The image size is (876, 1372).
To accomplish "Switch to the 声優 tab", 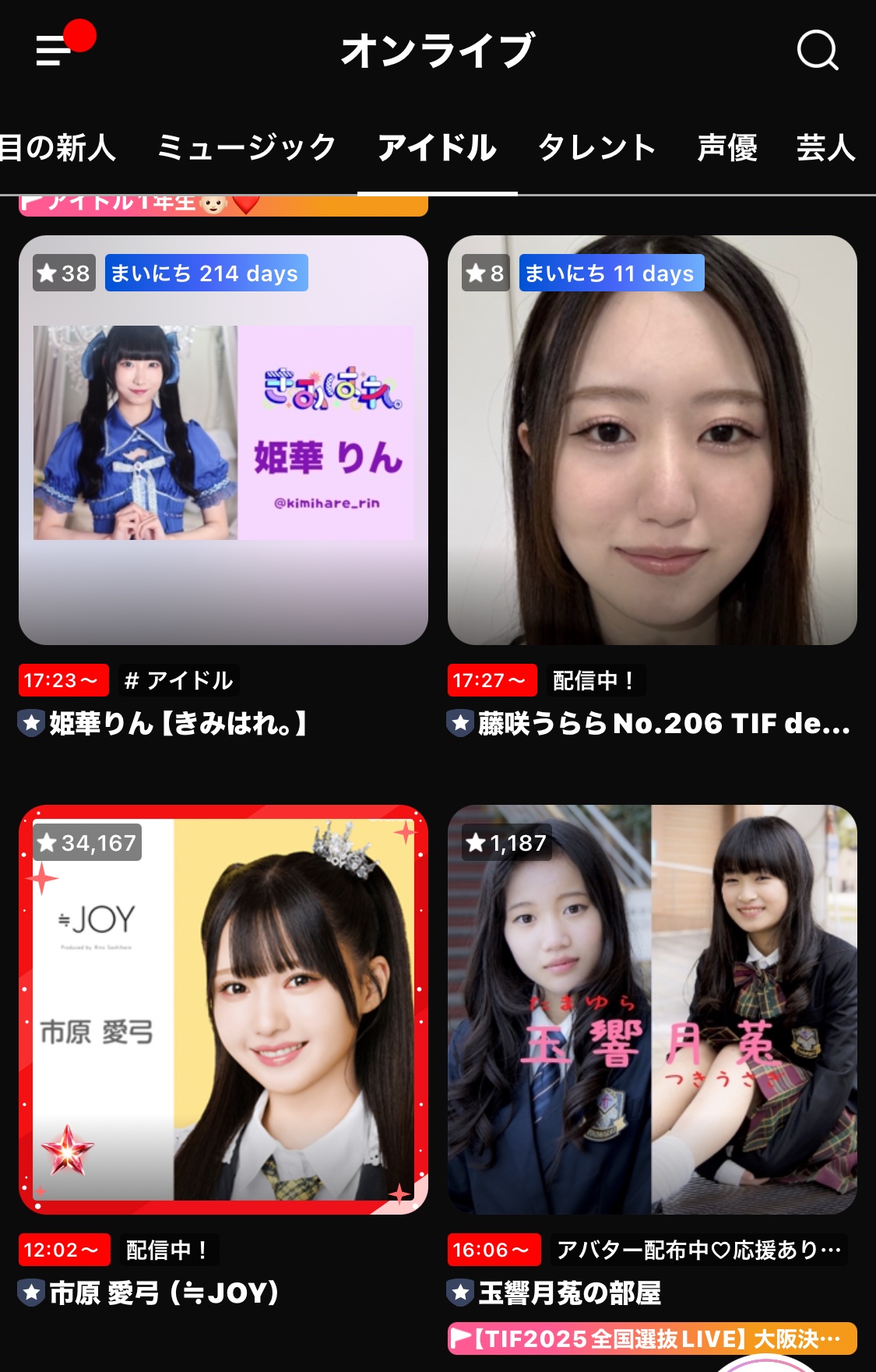I will pos(727,147).
